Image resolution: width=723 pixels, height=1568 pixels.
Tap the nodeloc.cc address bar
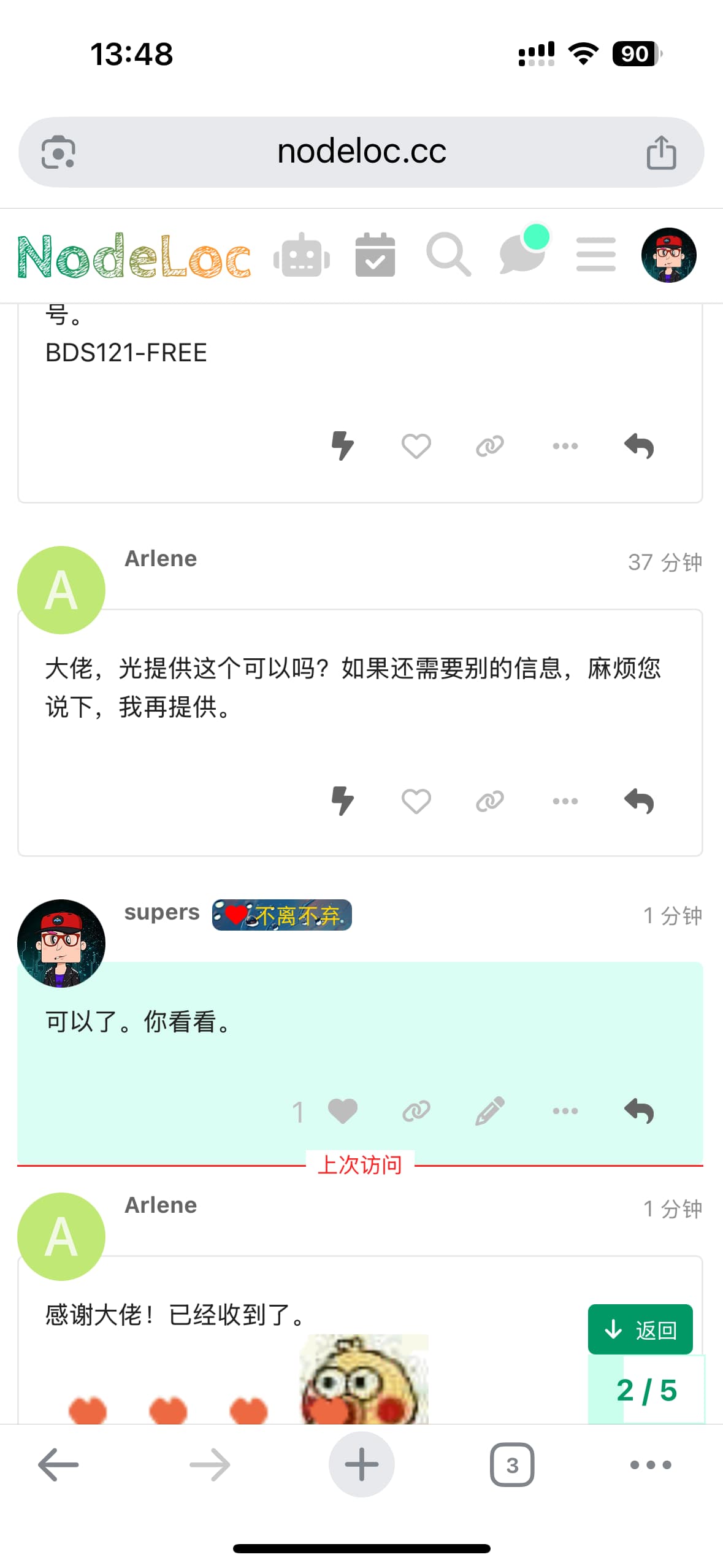pos(361,152)
